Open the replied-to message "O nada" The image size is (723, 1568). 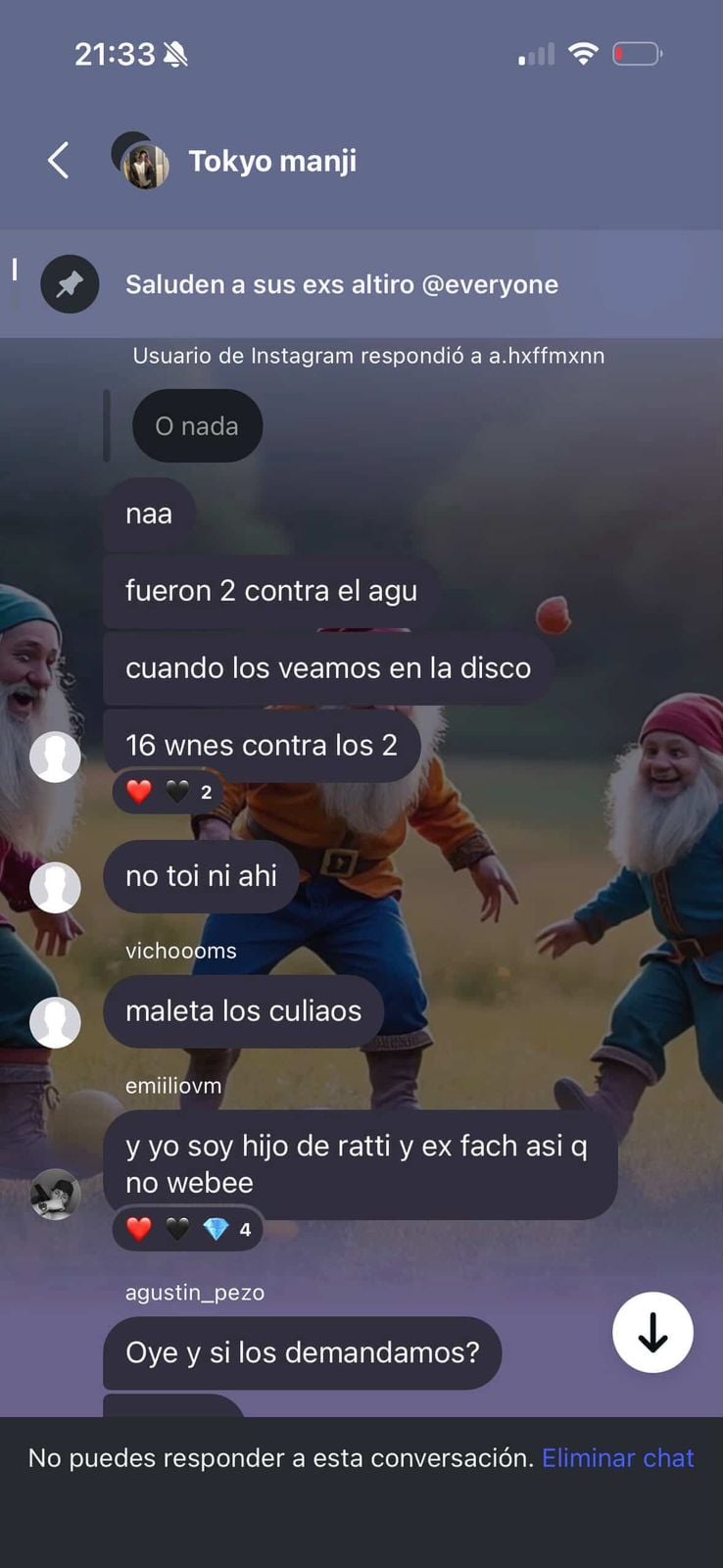click(197, 426)
